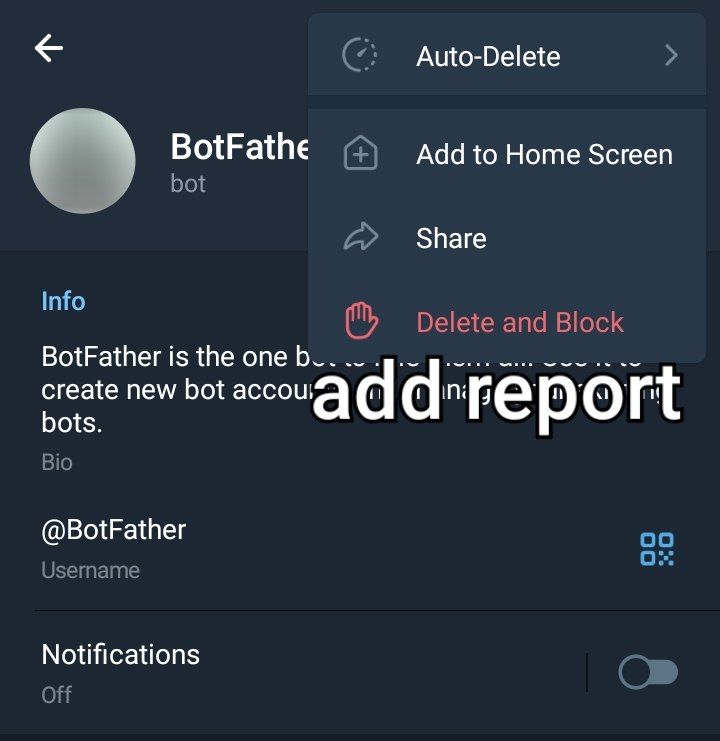
Task: Open BotFather's QR code icon
Action: point(657,548)
